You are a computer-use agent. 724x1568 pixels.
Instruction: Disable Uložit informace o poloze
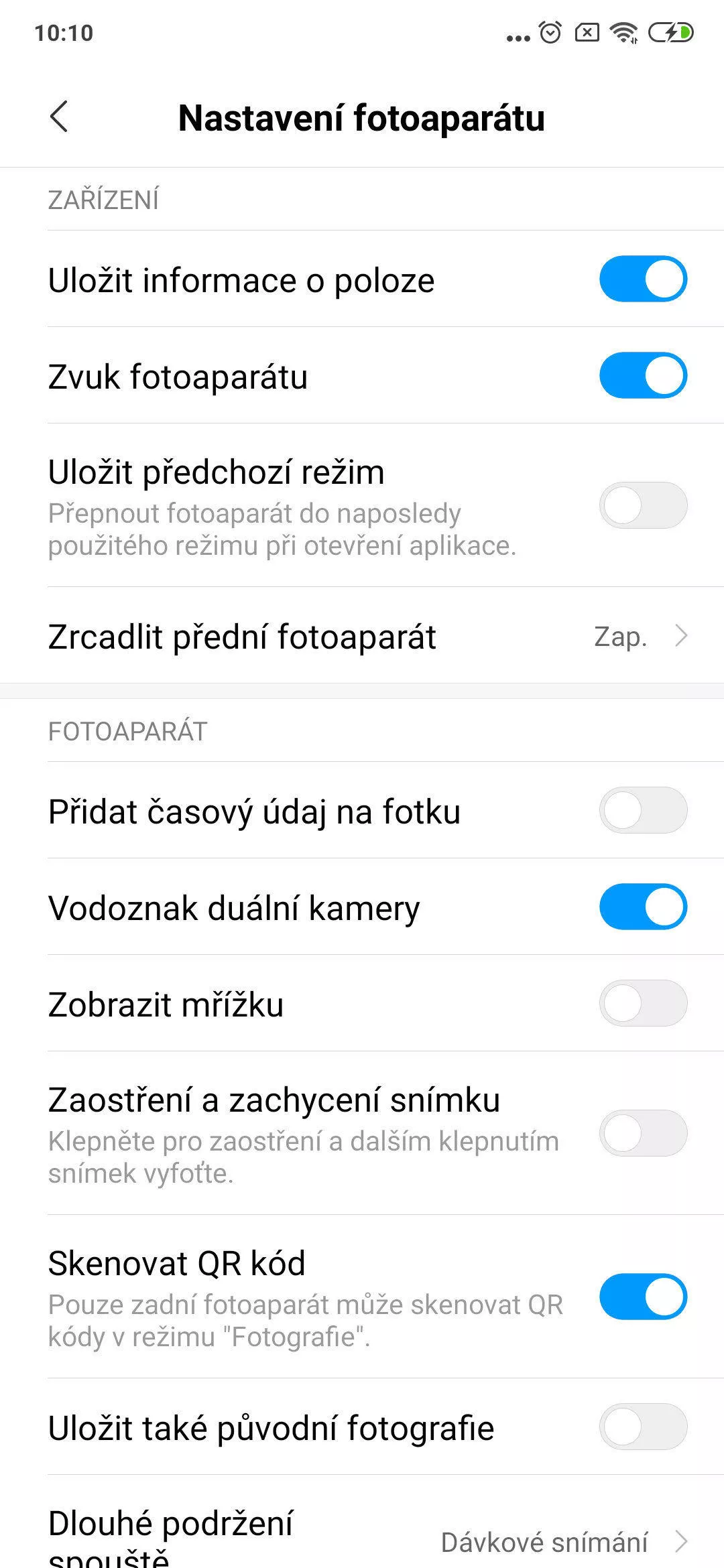coord(643,279)
